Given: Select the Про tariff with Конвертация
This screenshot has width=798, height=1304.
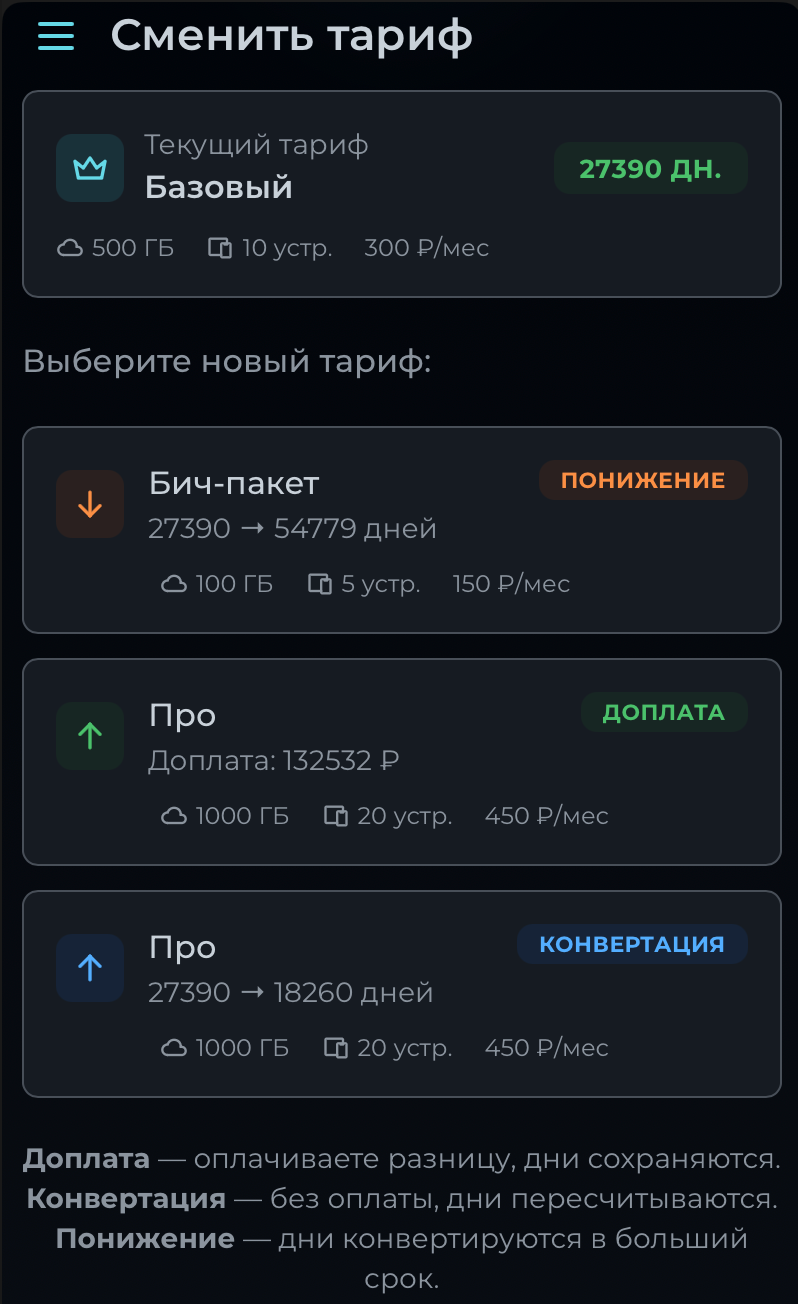Looking at the screenshot, I should coord(399,993).
